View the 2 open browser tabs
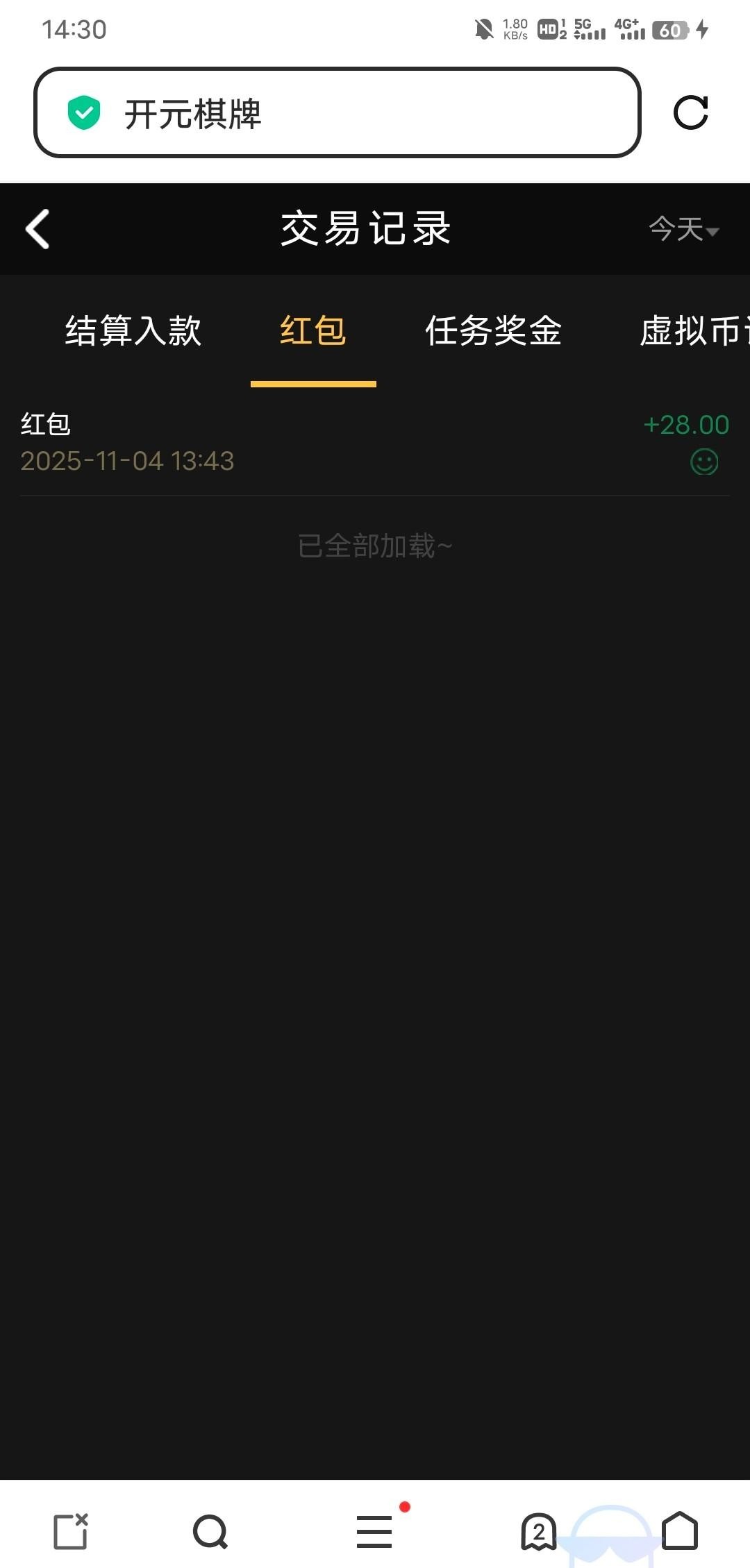 (x=539, y=1531)
